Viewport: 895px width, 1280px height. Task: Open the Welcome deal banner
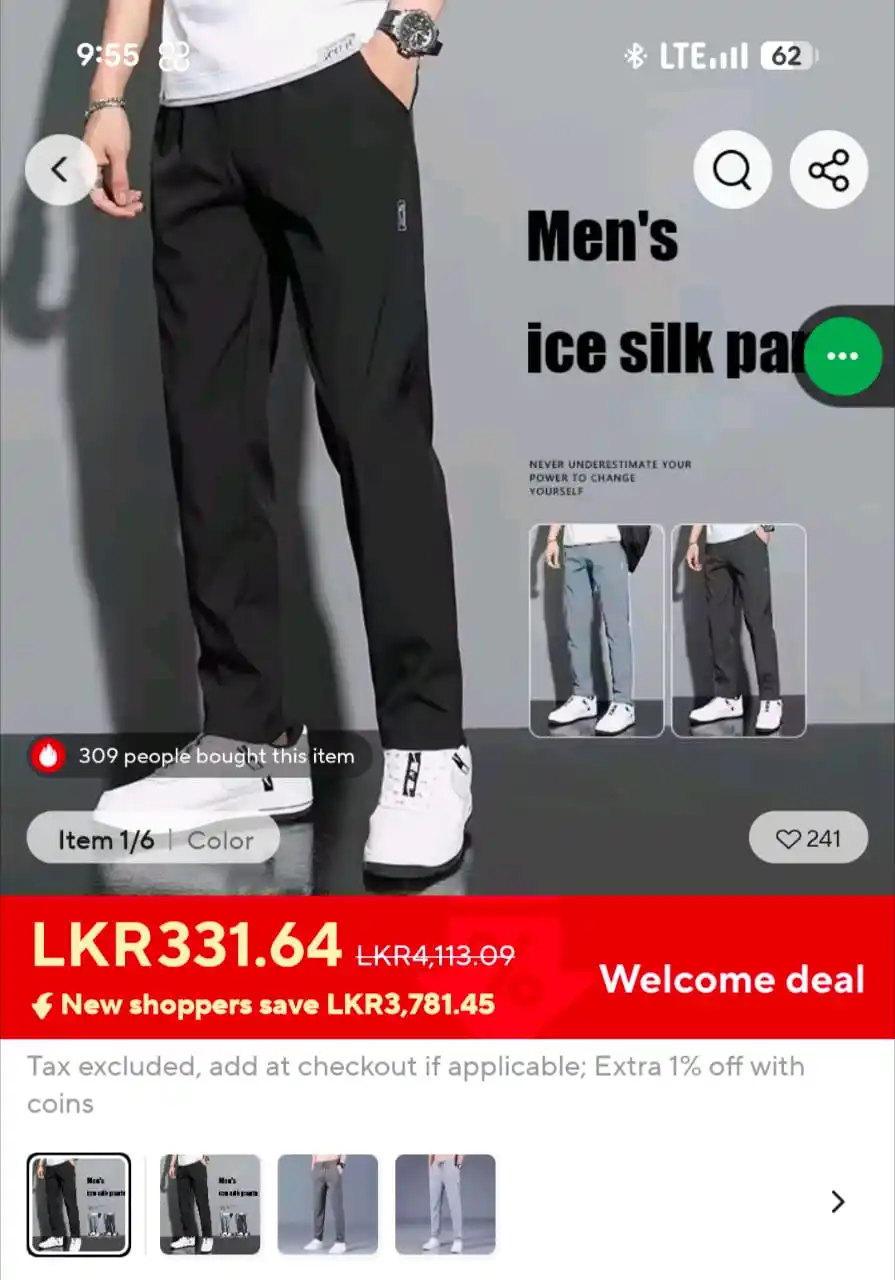coord(731,978)
